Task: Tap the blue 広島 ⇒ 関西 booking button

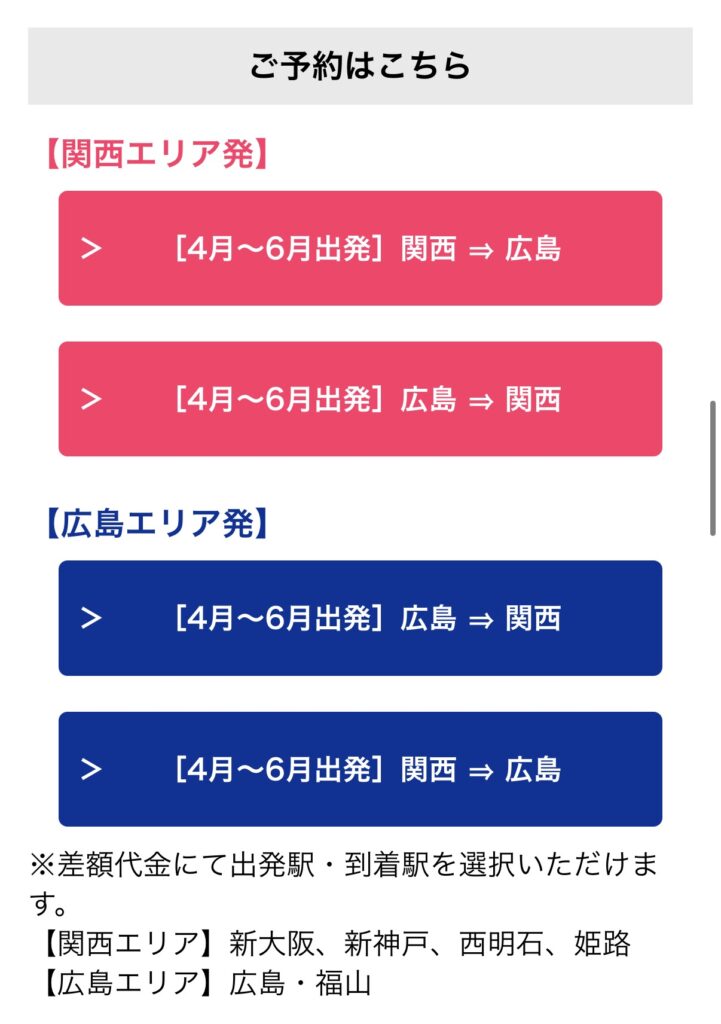Action: [360, 618]
